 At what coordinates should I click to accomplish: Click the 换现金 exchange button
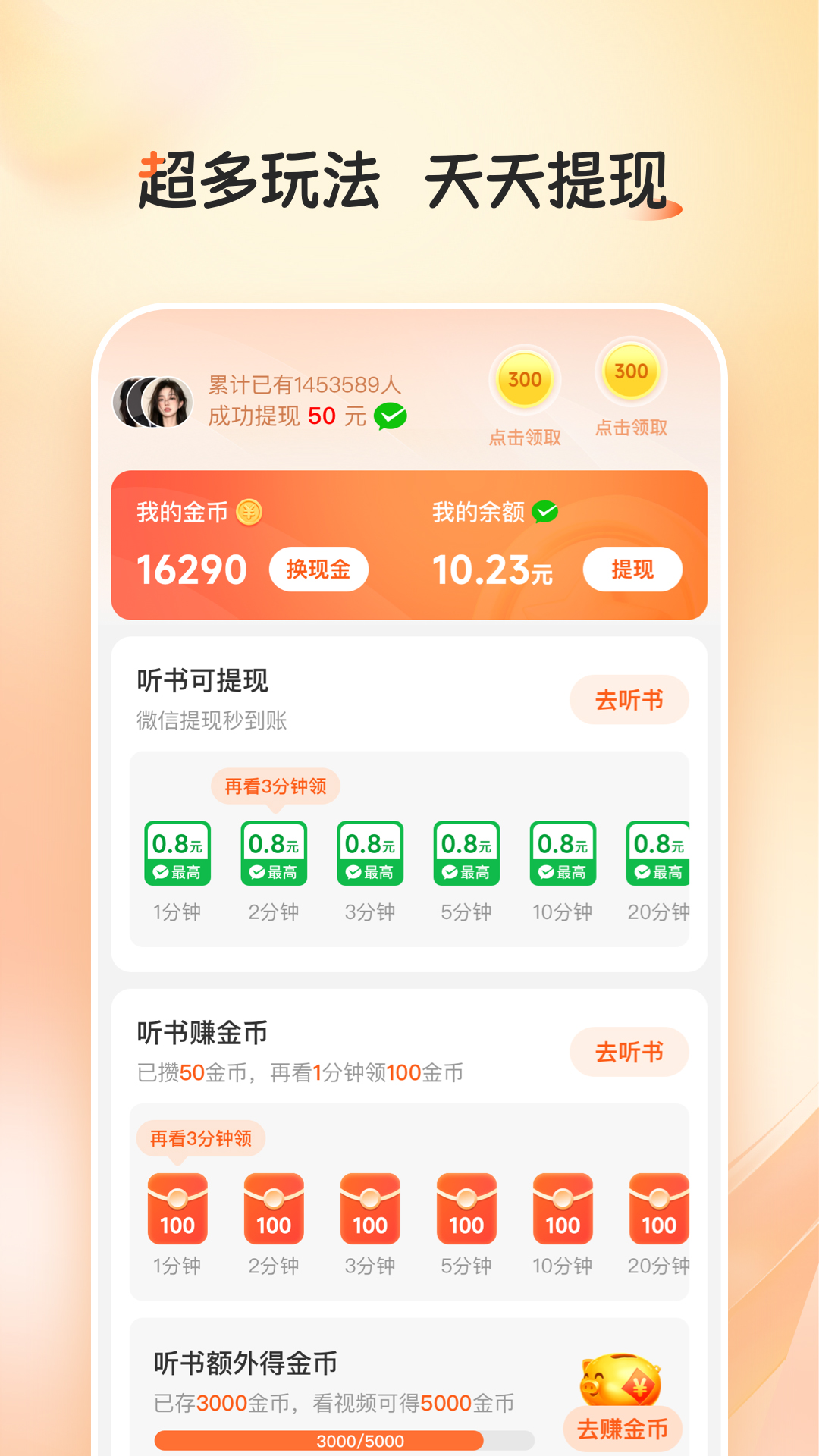click(x=319, y=569)
